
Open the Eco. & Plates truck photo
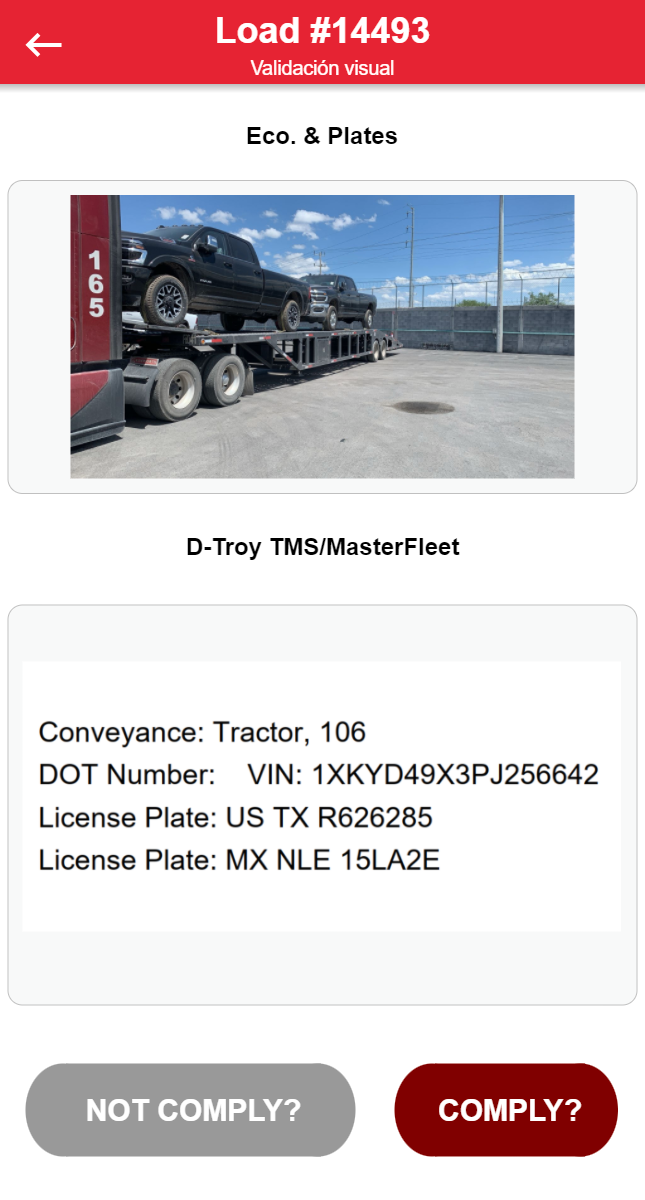click(322, 336)
